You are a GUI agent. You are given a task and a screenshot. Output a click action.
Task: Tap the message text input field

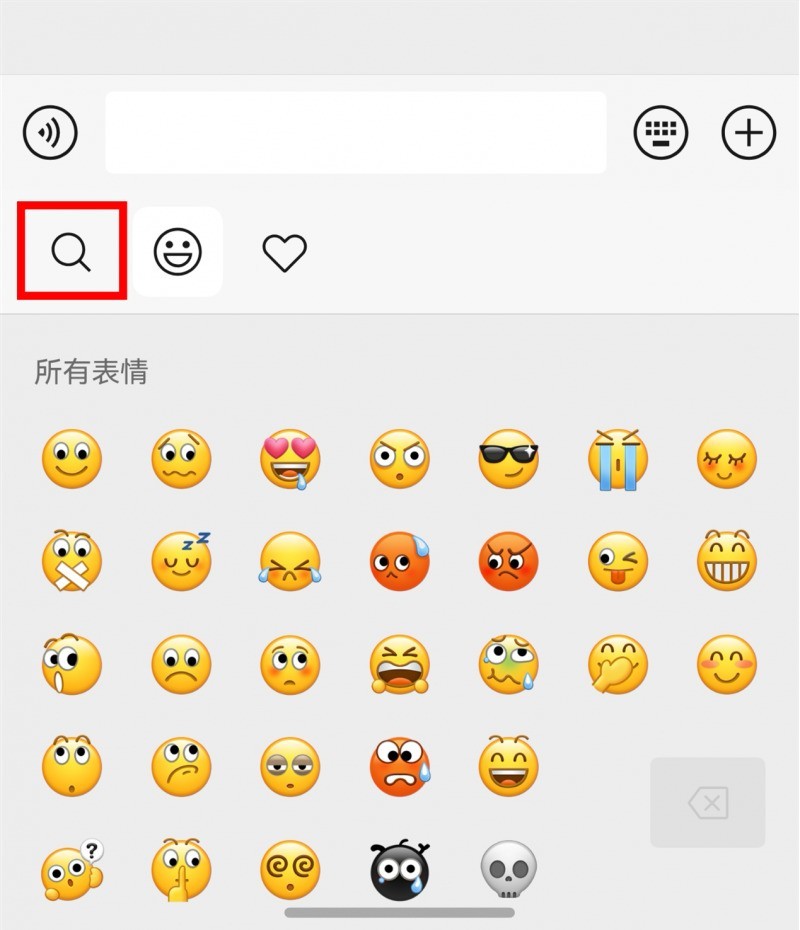click(356, 132)
